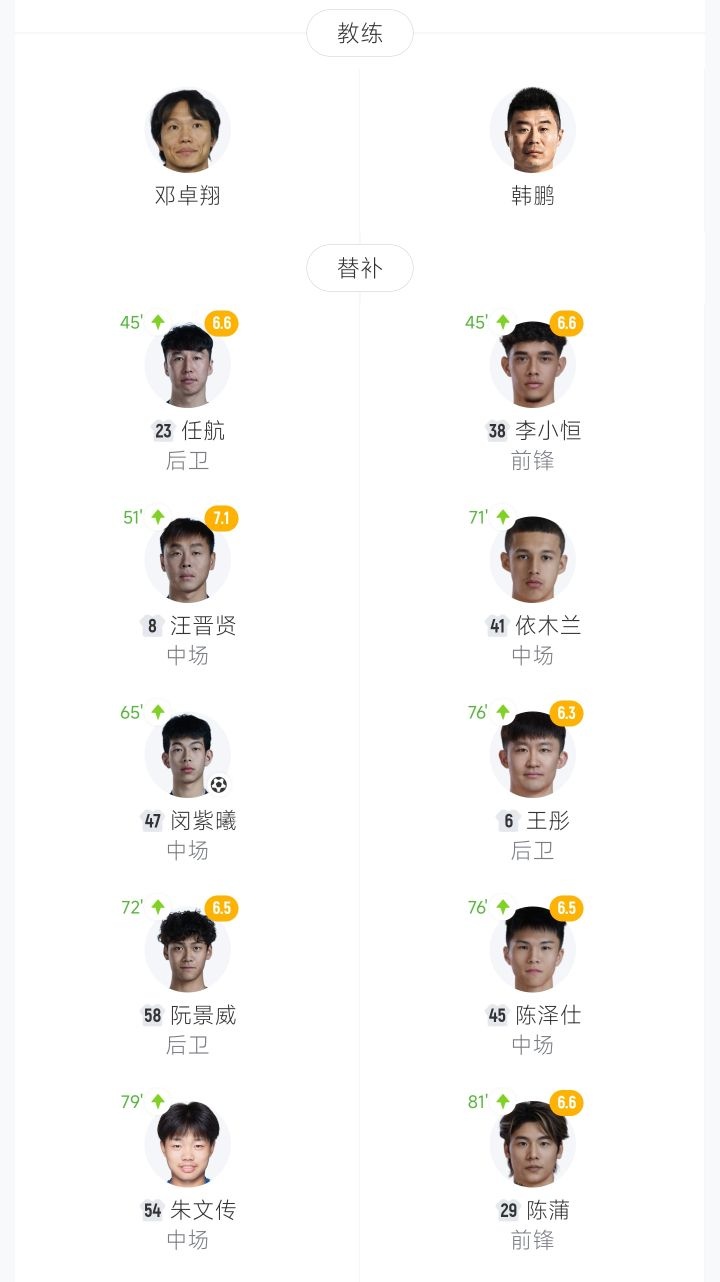Open coach 邓卓翔's profile

coord(187,132)
